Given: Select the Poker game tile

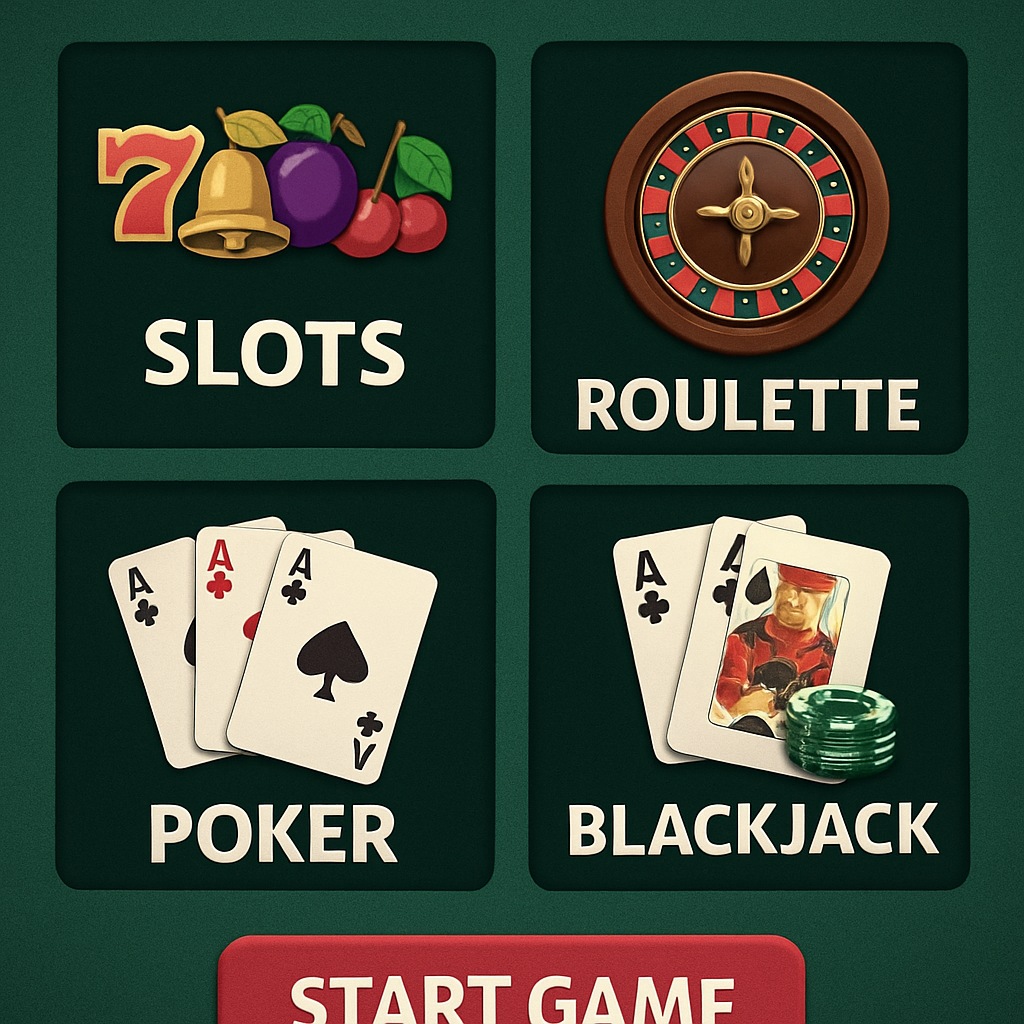Looking at the screenshot, I should tap(276, 685).
